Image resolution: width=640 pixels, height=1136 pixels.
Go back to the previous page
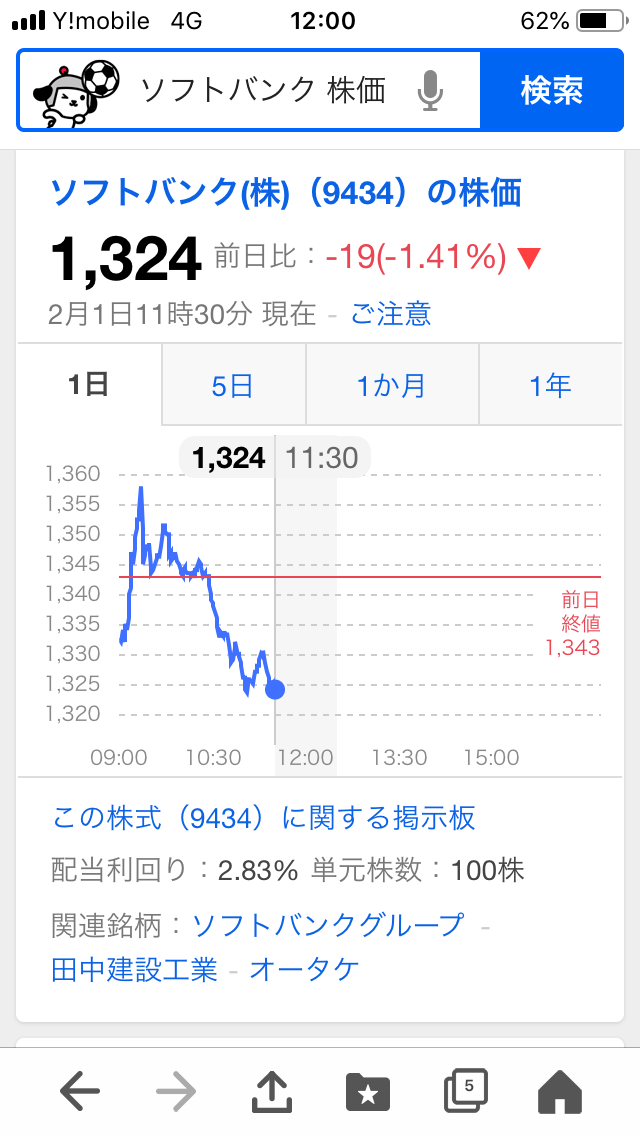click(x=80, y=1092)
